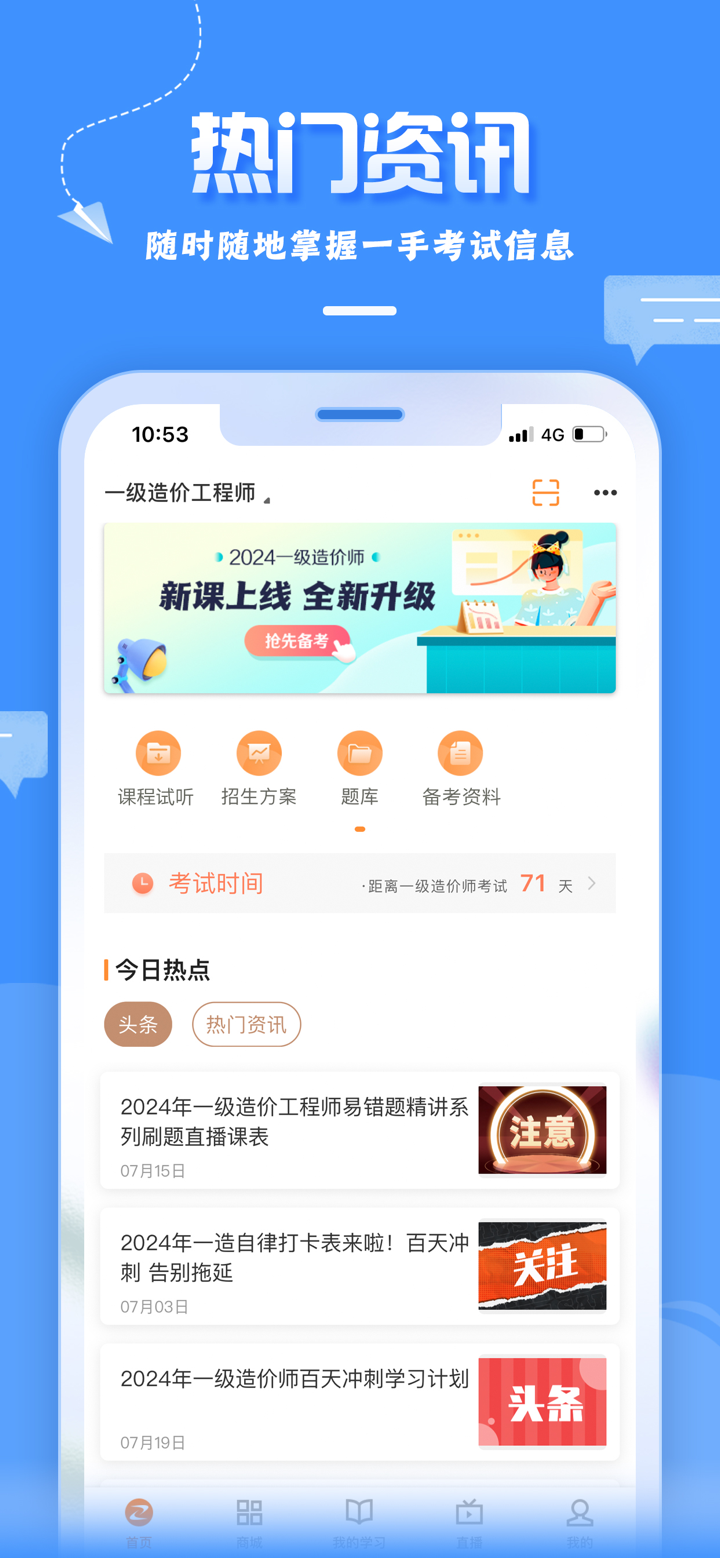
Task: Tap the banner carousel indicator dot
Action: coord(359,828)
